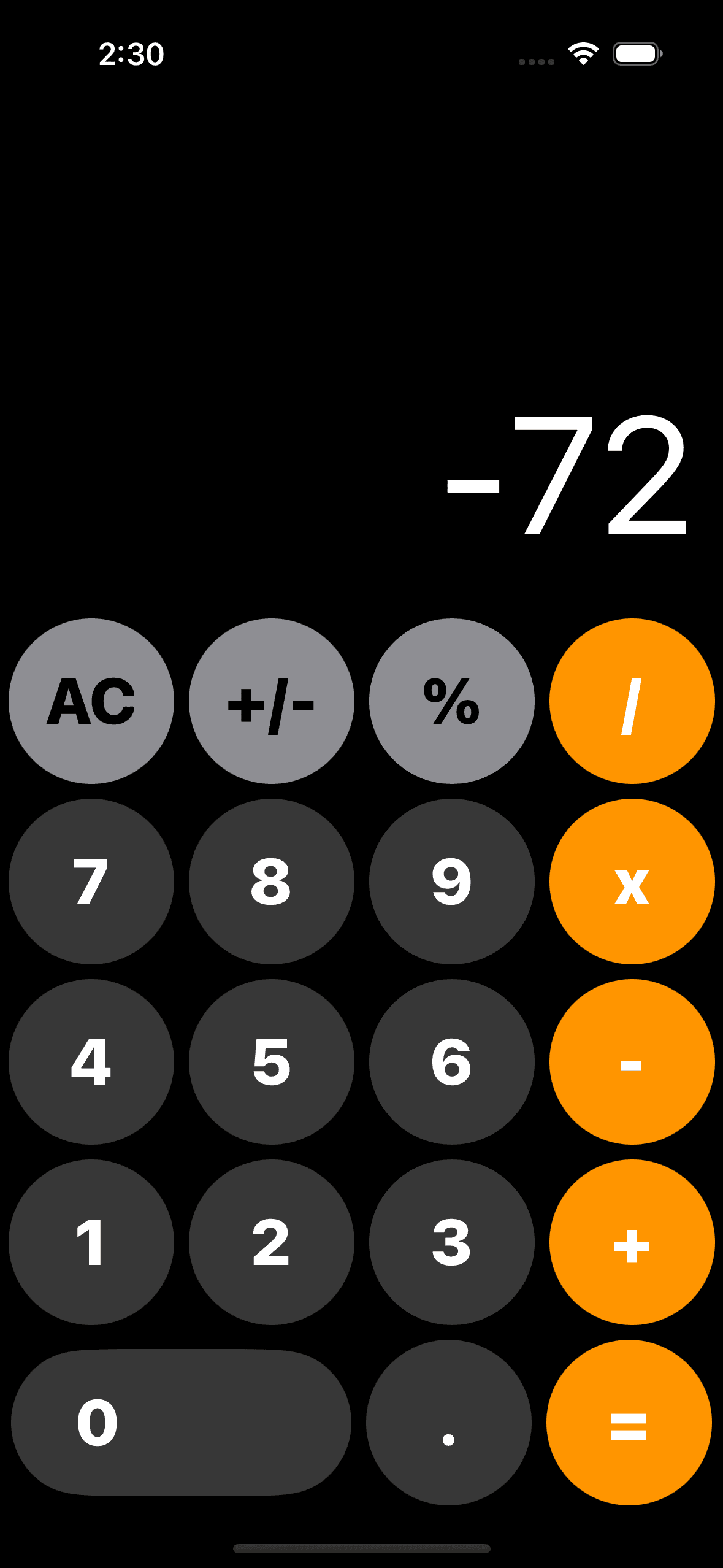The width and height of the screenshot is (723, 1568).
Task: Enter digit 7
Action: [91, 882]
